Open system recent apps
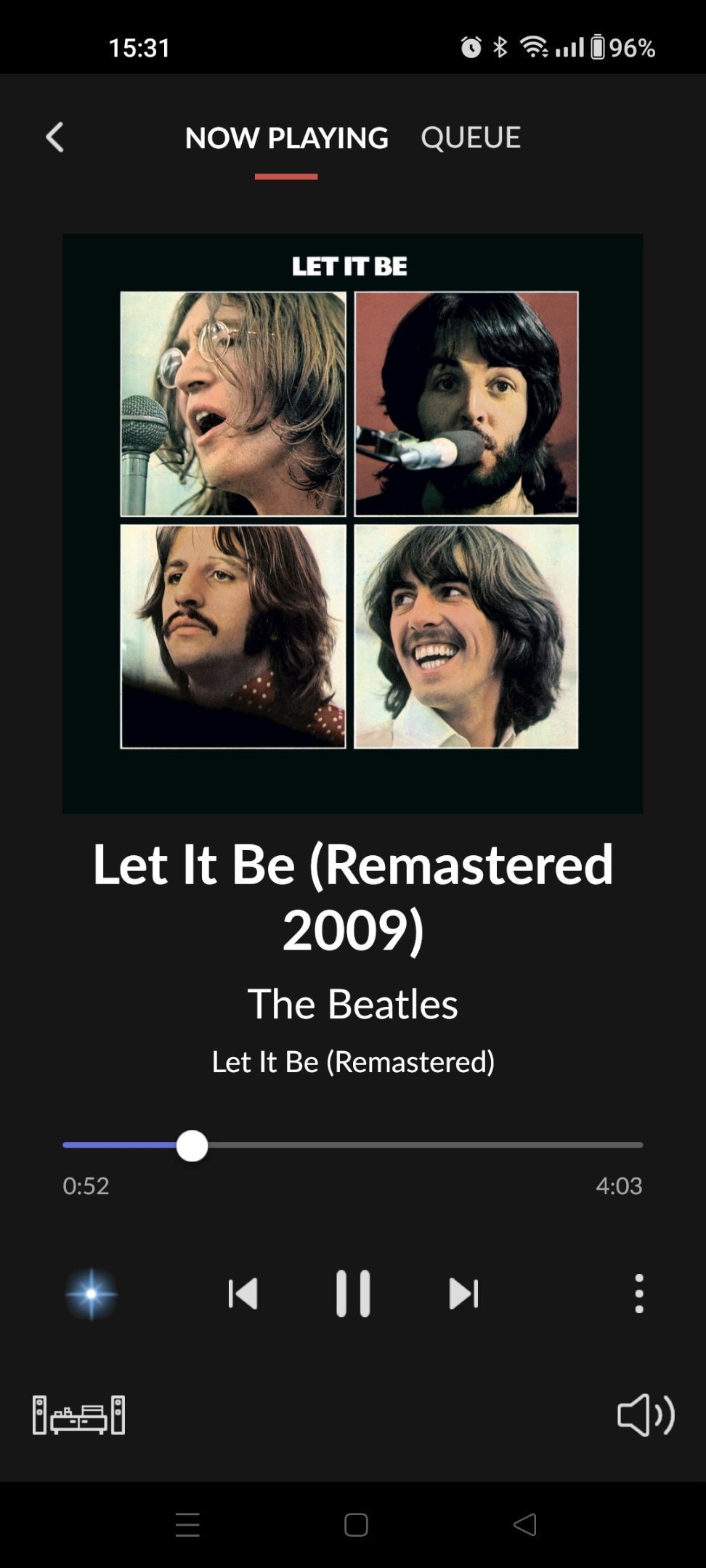This screenshot has height=1568, width=706. click(187, 1524)
